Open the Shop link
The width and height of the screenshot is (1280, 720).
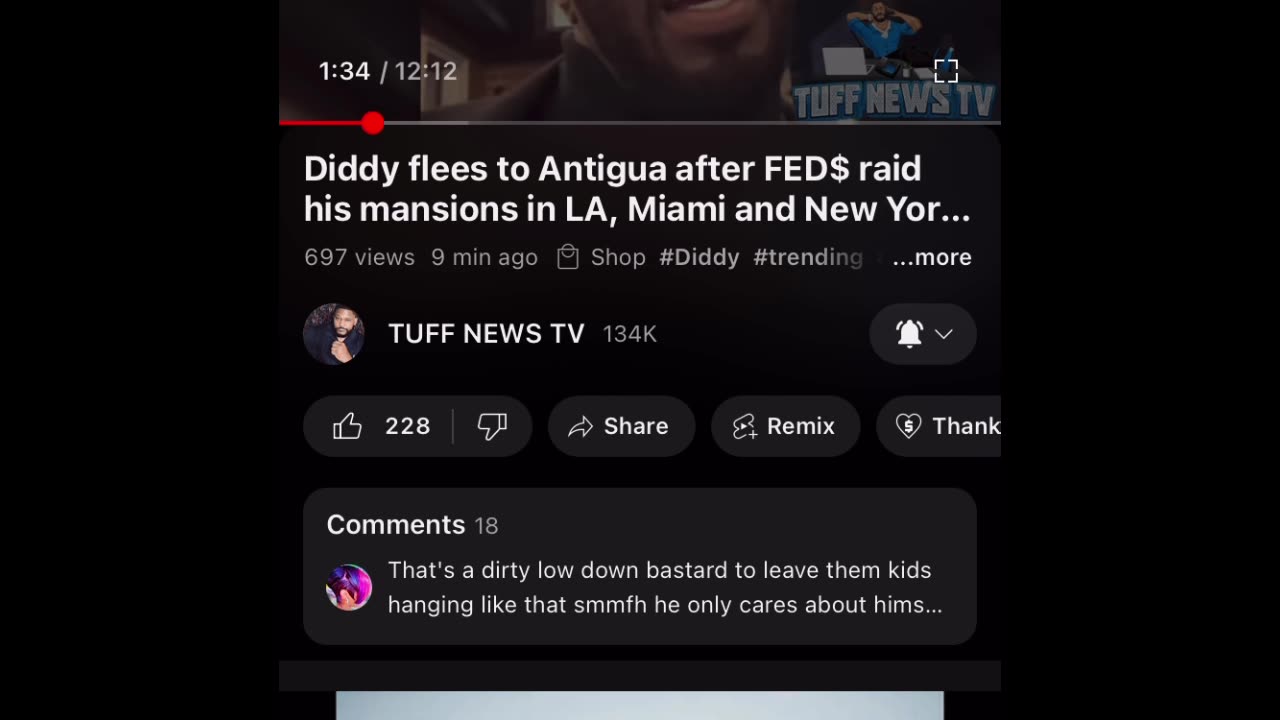[x=601, y=257]
